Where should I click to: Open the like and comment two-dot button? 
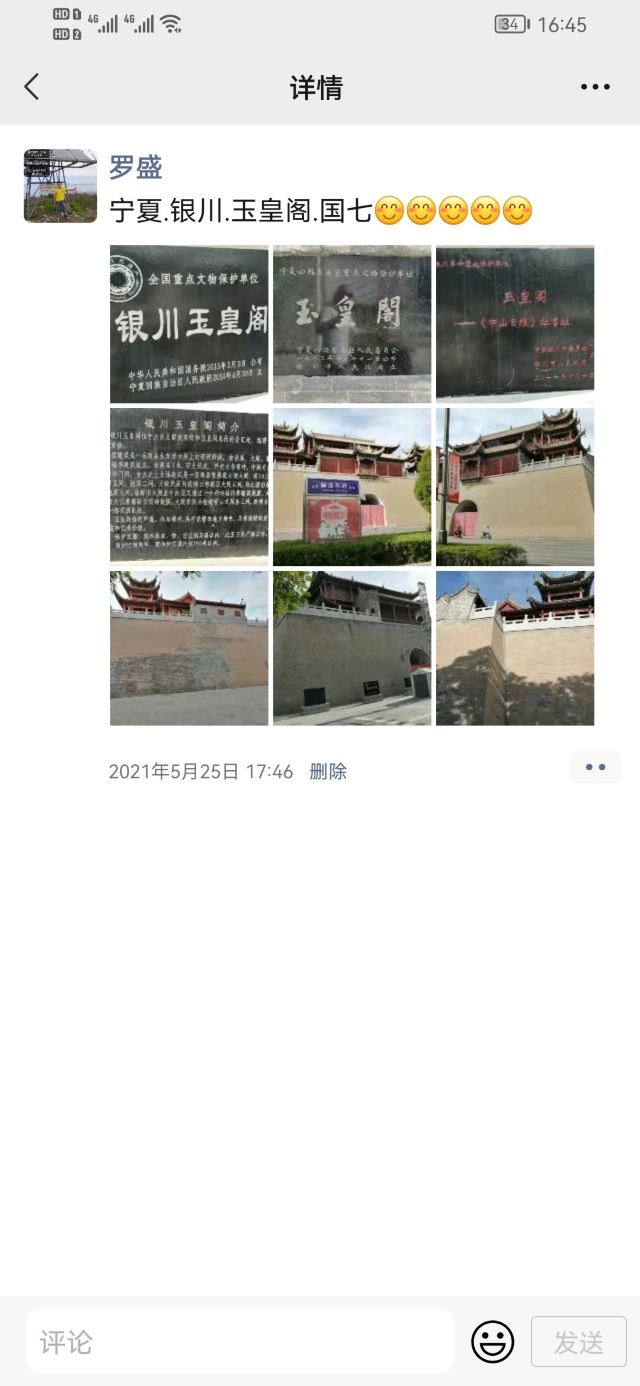tap(596, 767)
